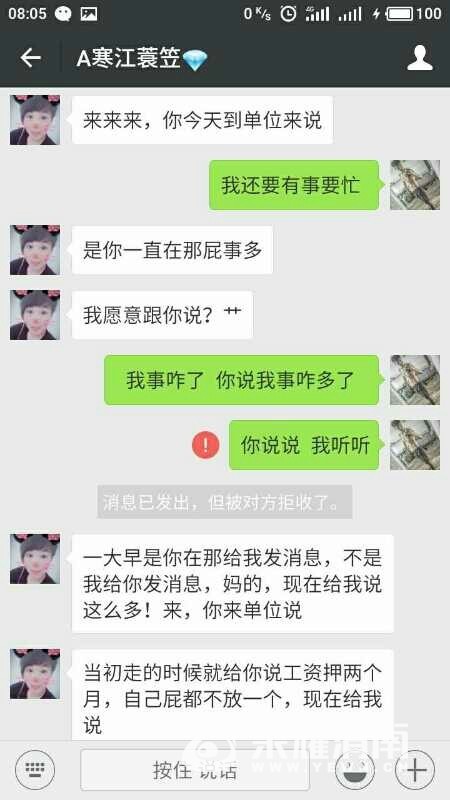Tap contact avatar beside 是你一直在那屁事多
This screenshot has width=450, height=800.
(x=35, y=250)
